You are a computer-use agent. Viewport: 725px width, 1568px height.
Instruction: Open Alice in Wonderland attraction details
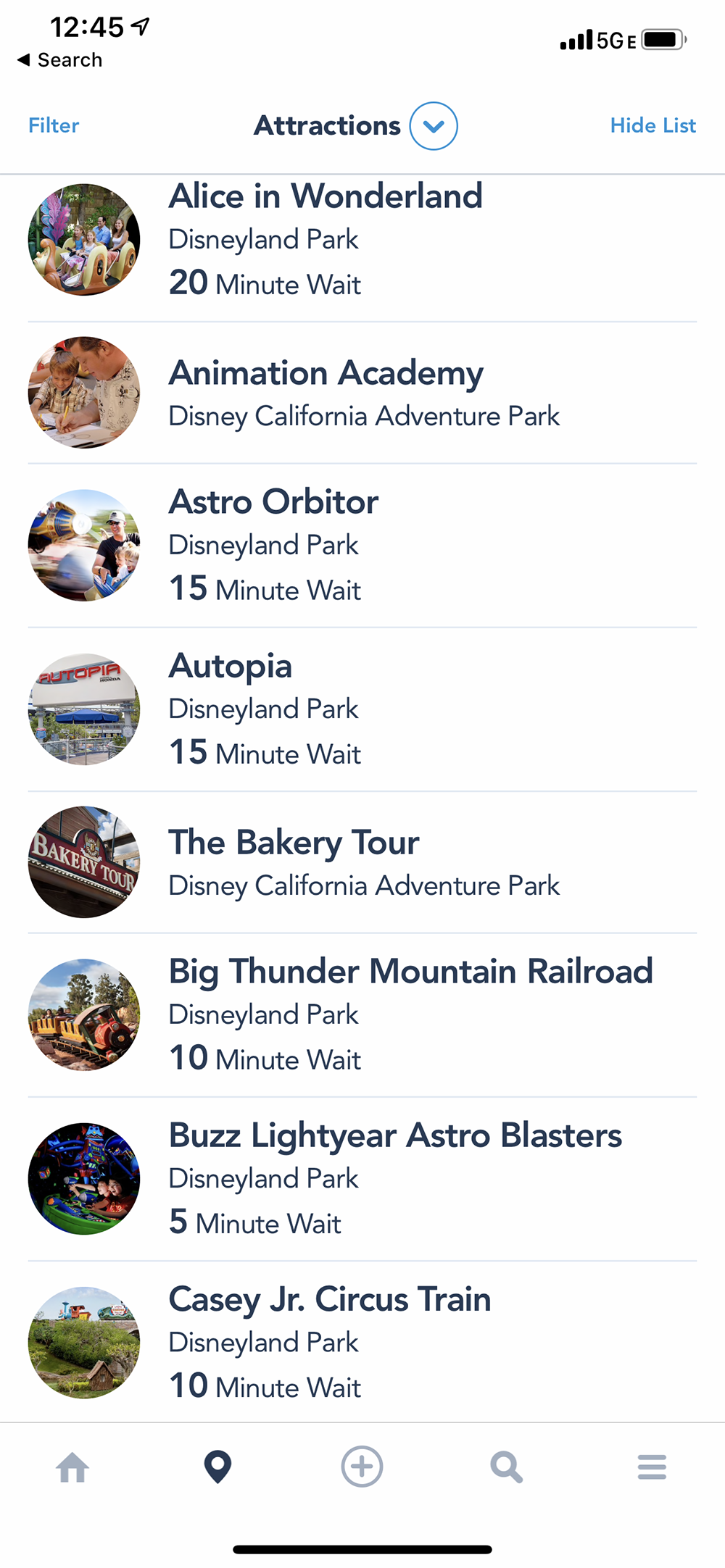326,196
